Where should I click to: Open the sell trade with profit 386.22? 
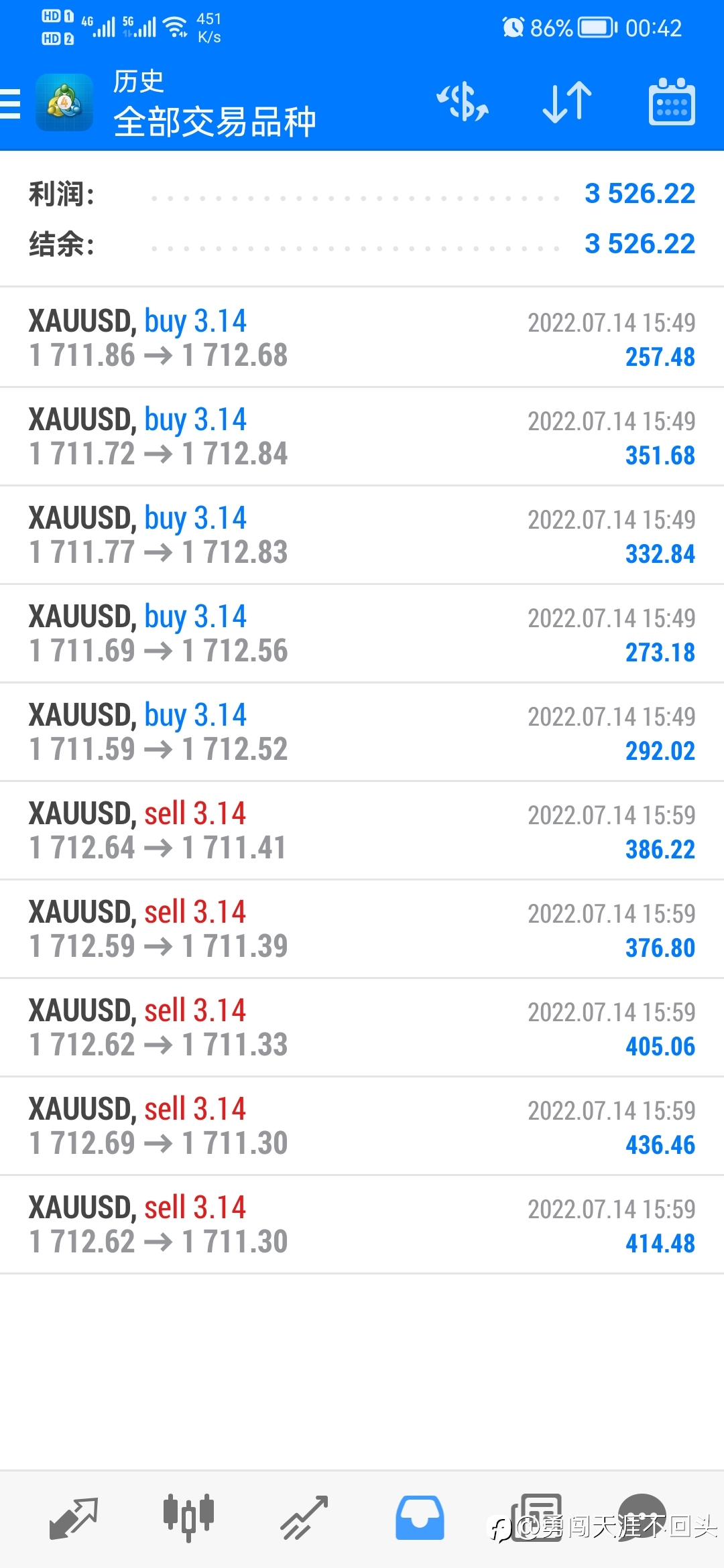(x=362, y=830)
